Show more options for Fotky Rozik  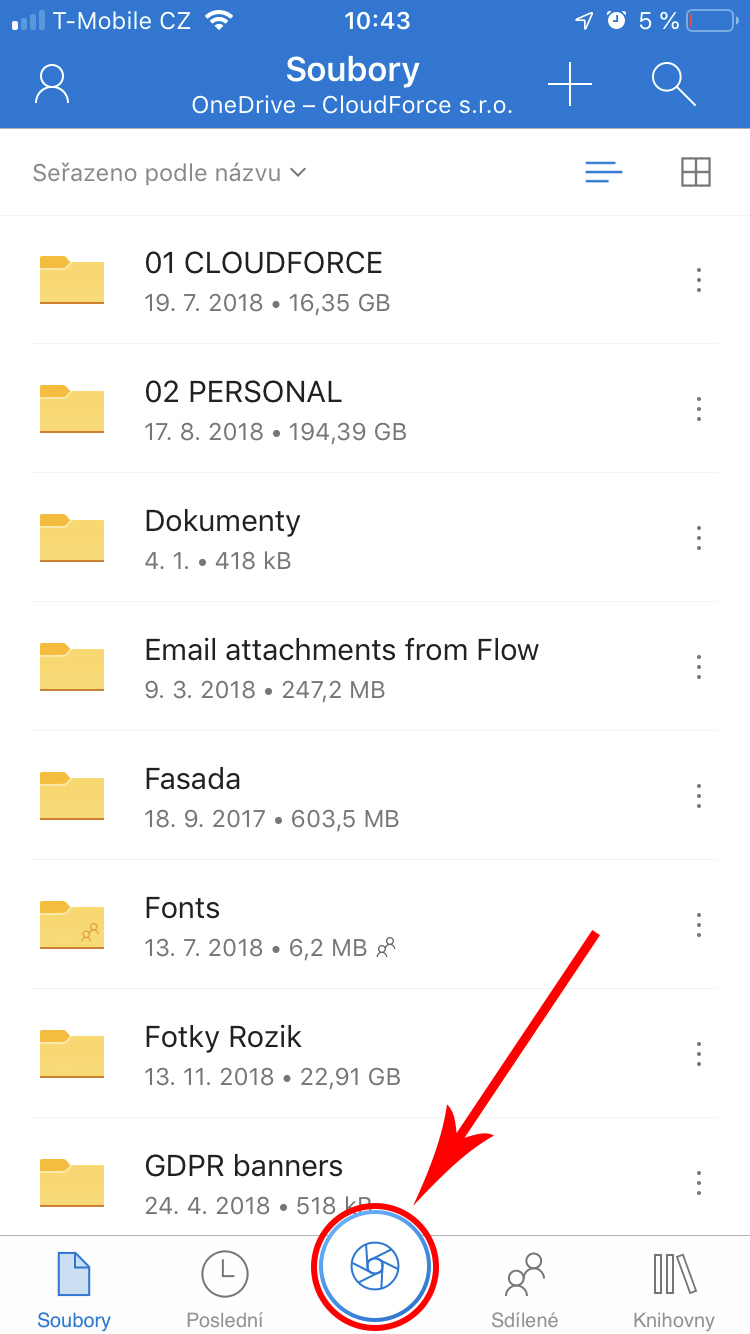[x=699, y=1054]
